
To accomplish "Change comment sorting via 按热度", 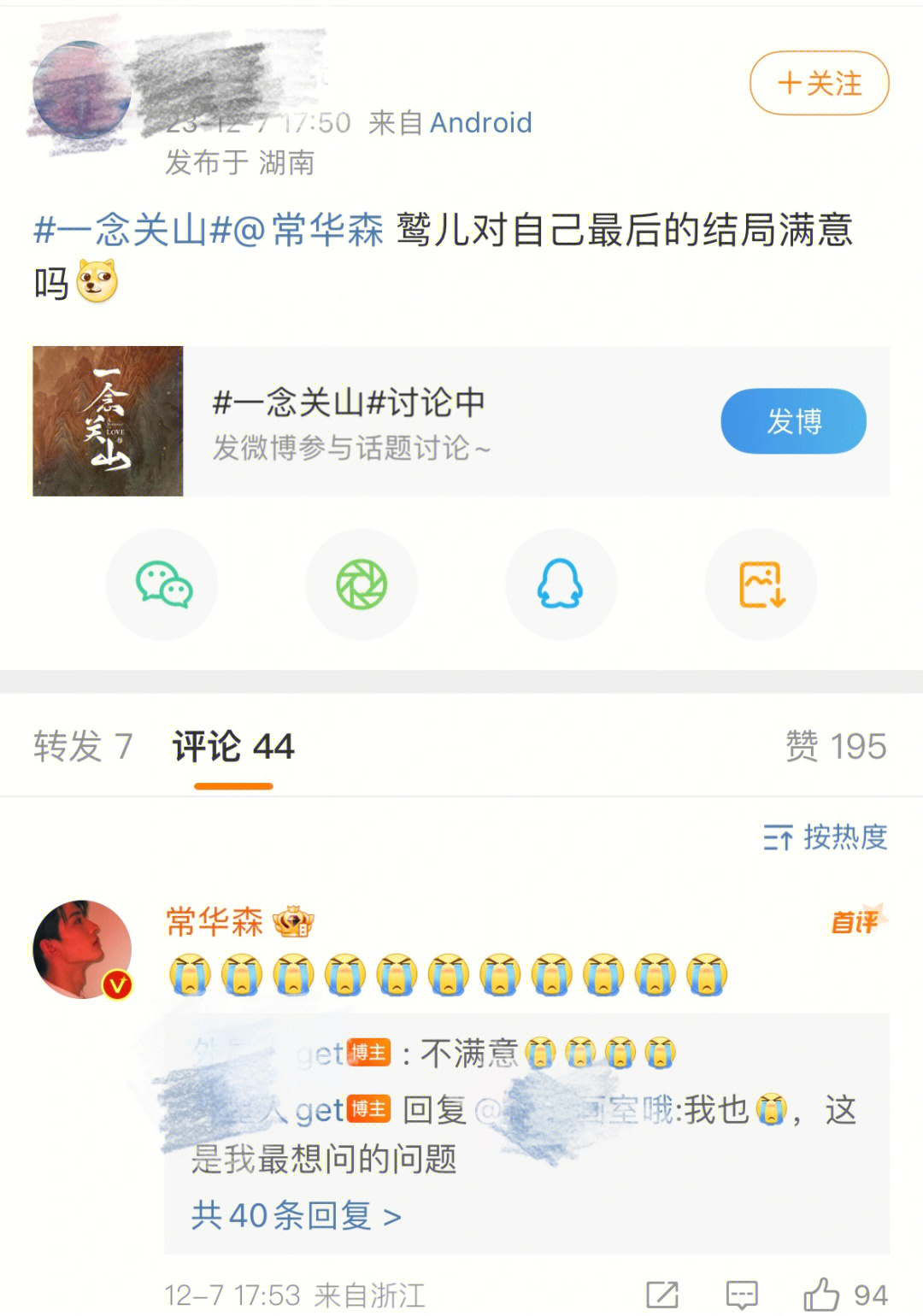I will point(825,837).
